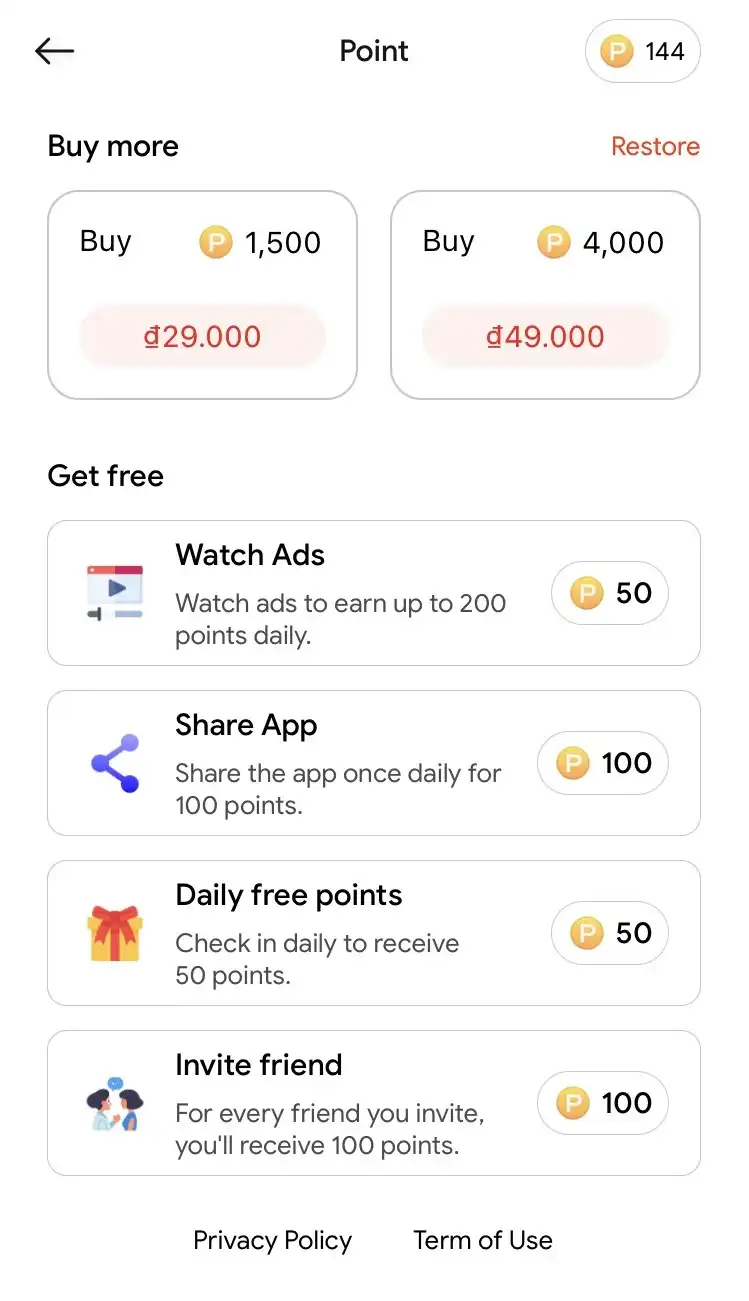
Task: Tap Restore purchases link
Action: click(x=655, y=146)
